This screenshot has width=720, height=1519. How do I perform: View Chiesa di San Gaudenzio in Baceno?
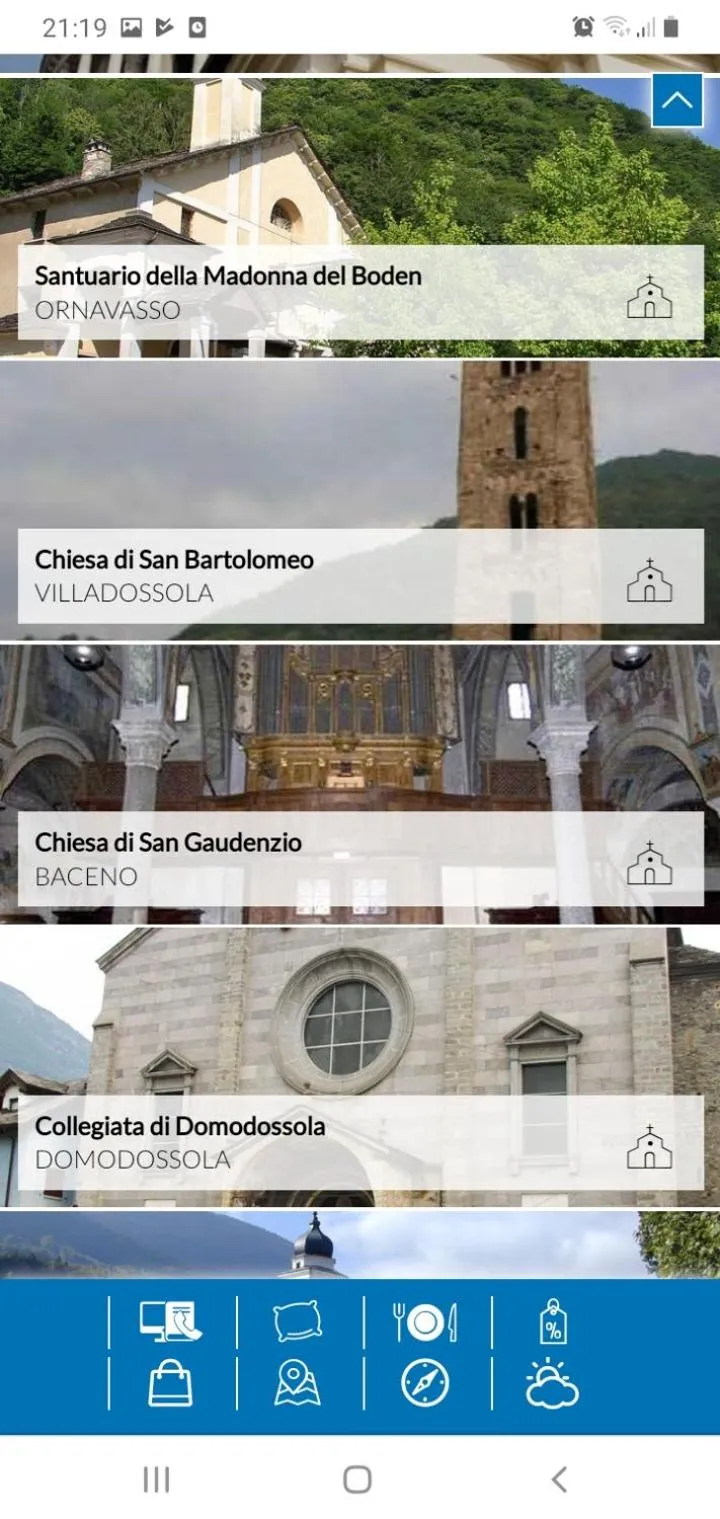click(x=360, y=859)
